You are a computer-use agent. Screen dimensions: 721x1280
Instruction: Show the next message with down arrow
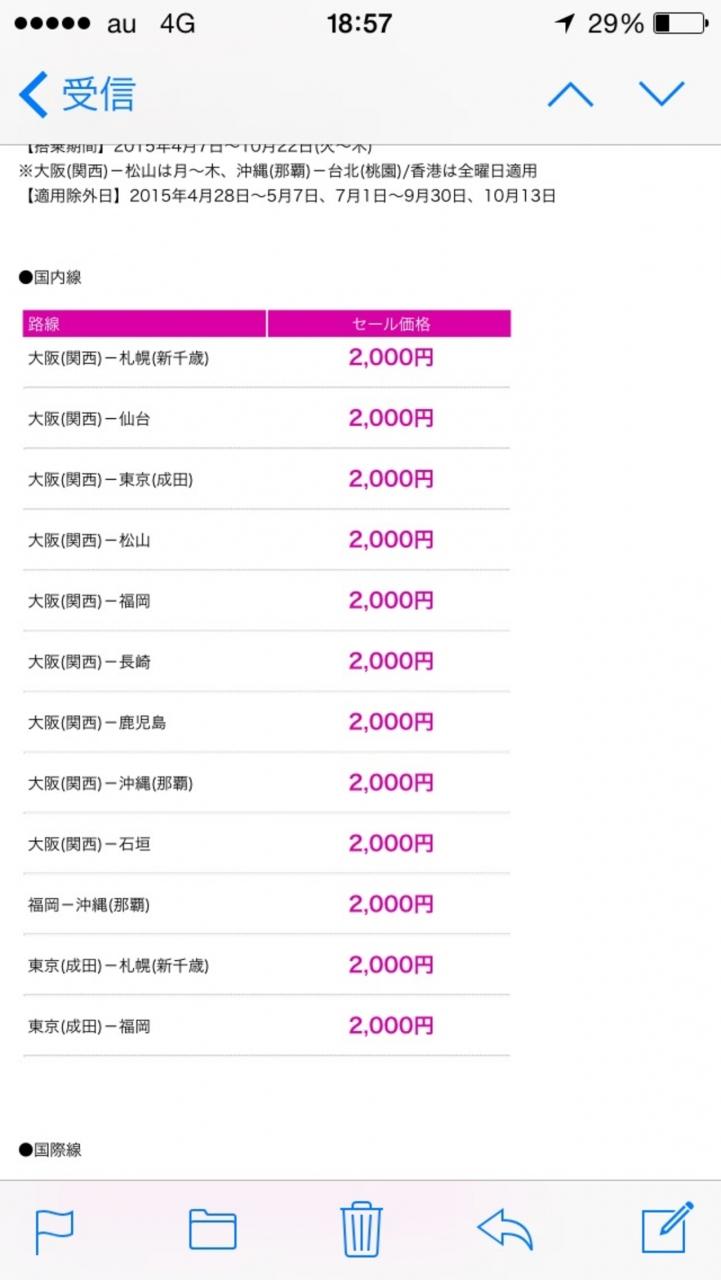662,95
